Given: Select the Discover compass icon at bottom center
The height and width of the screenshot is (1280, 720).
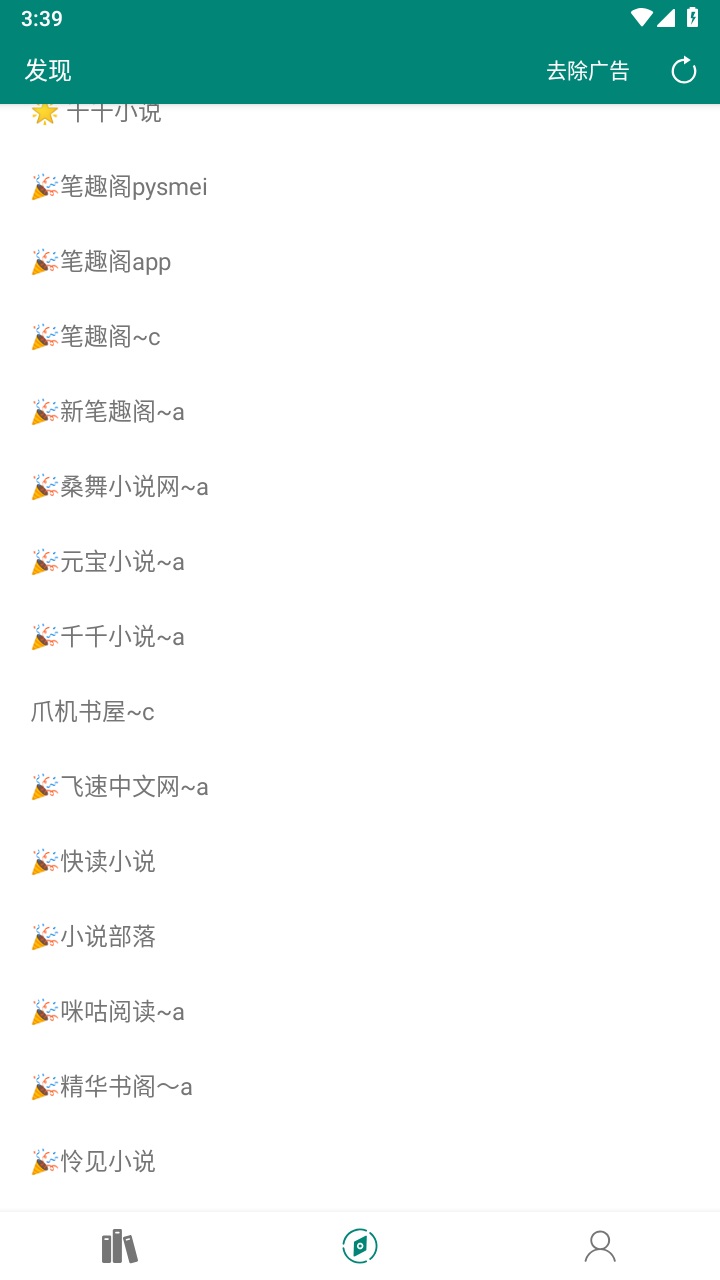Looking at the screenshot, I should [360, 1246].
